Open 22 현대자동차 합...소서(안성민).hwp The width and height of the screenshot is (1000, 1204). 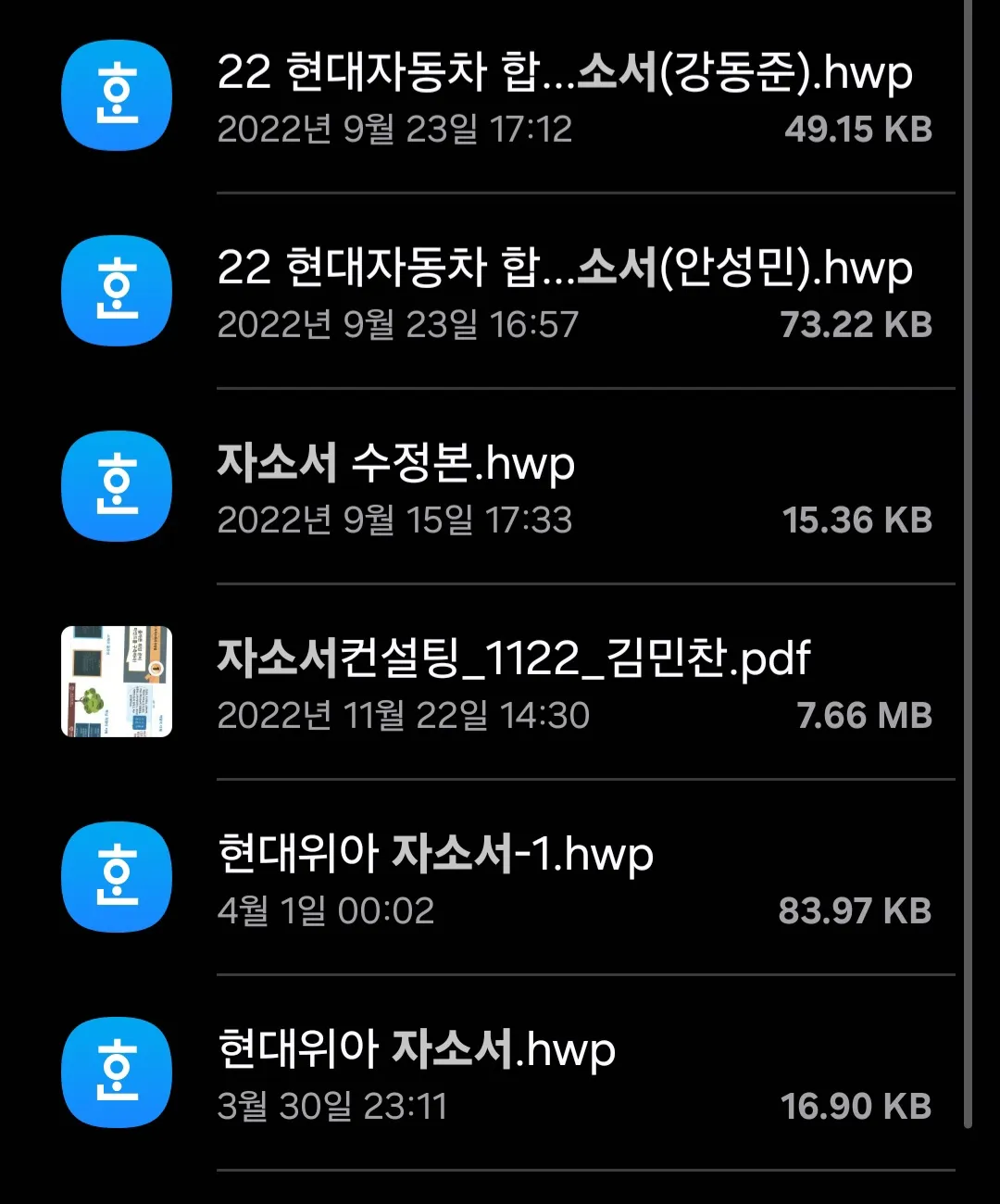coord(565,269)
